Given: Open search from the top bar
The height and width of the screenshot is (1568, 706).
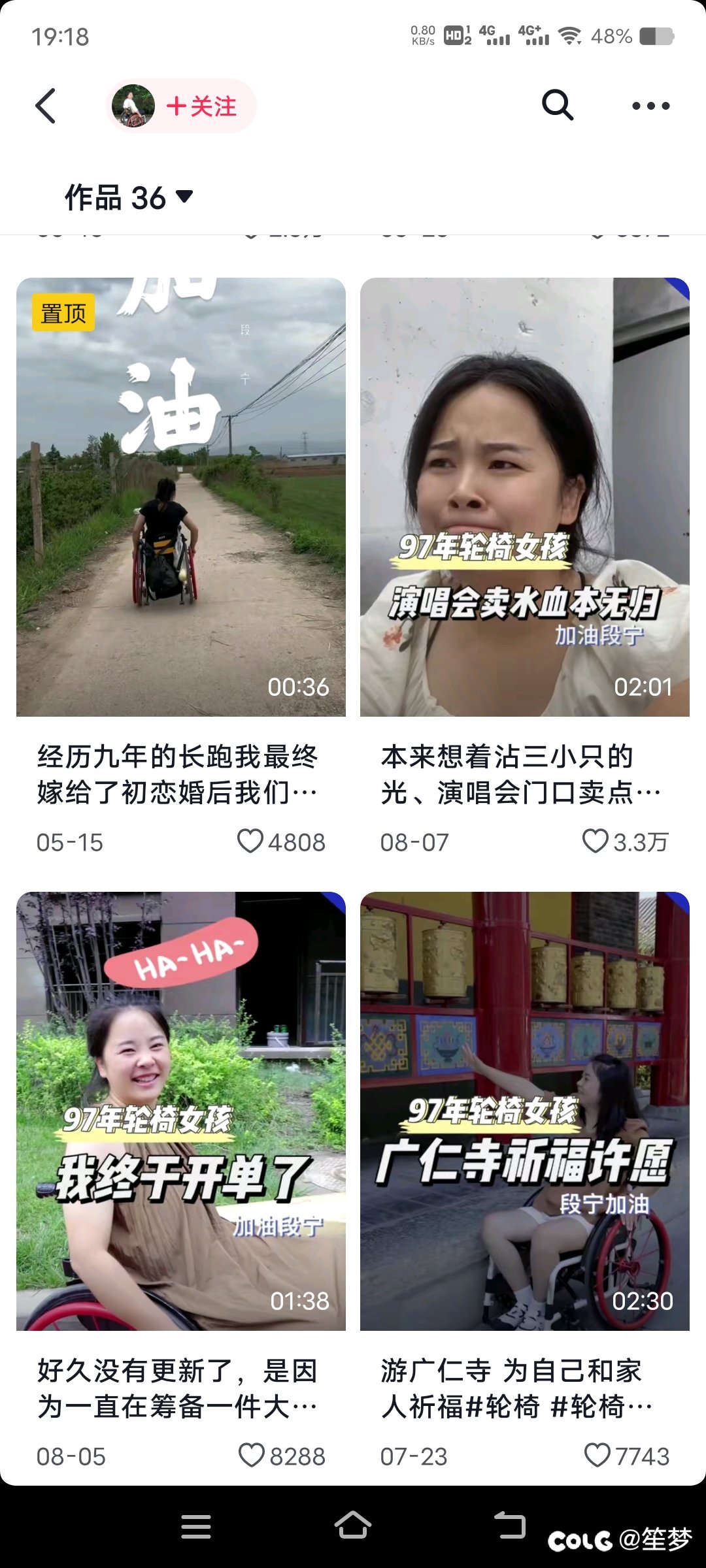Looking at the screenshot, I should tap(556, 105).
